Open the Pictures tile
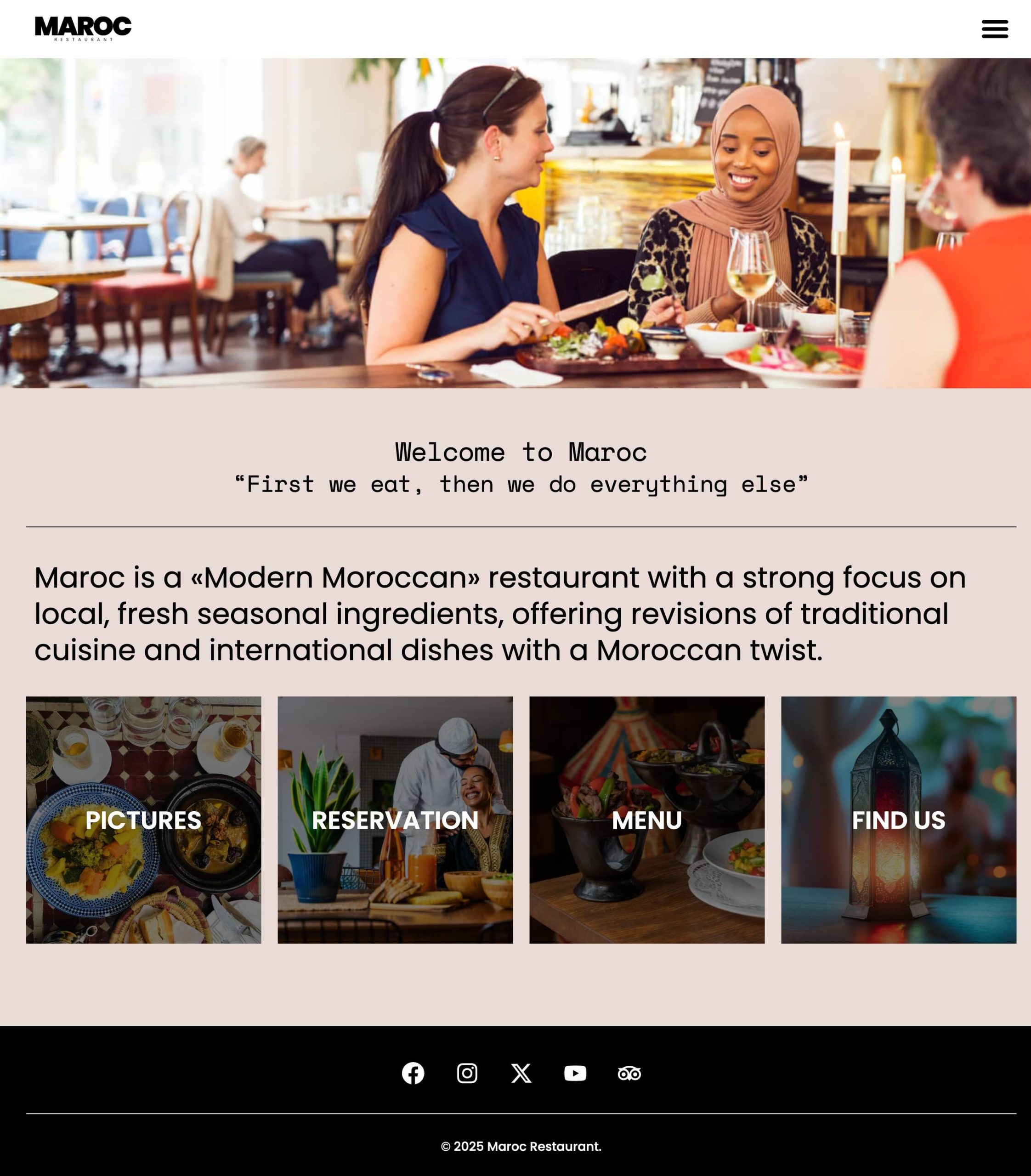This screenshot has height=1176, width=1031. point(143,820)
